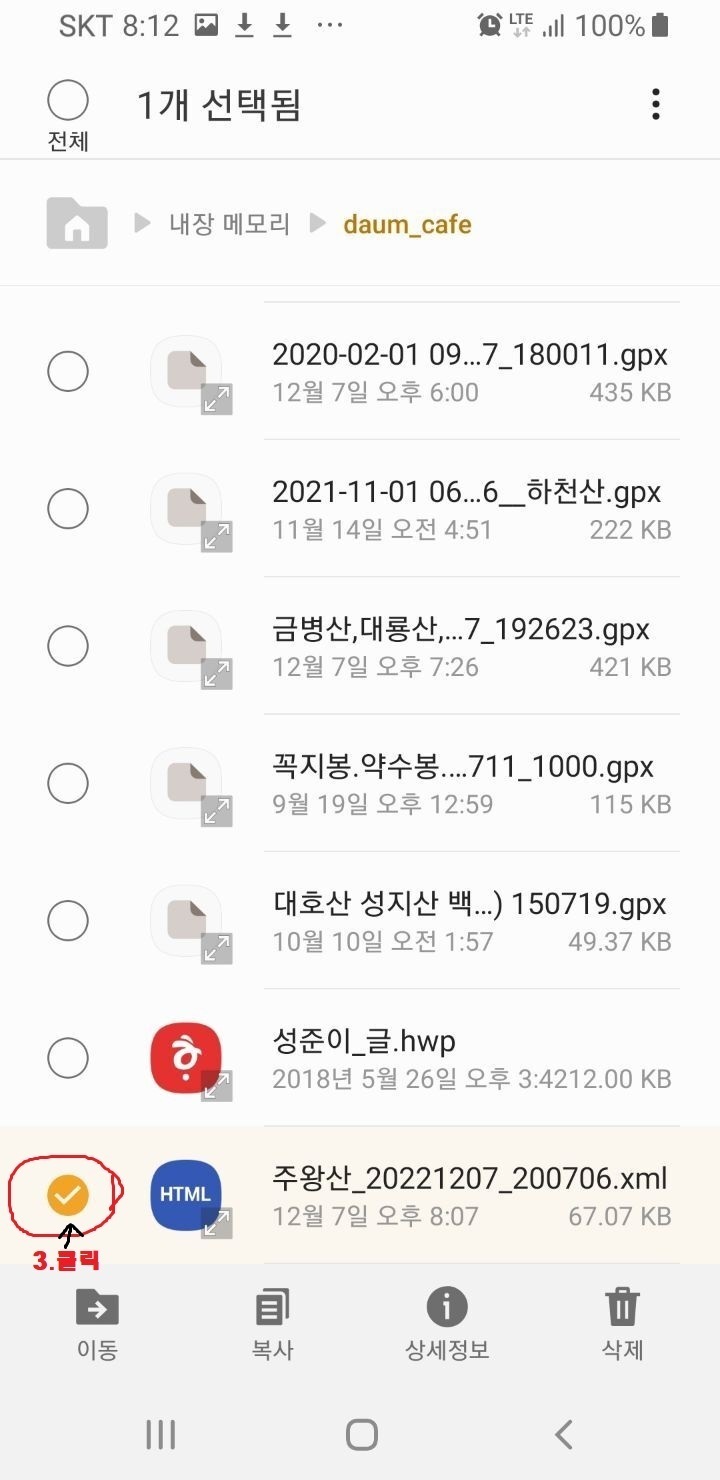Go to the storage home folder icon

[x=77, y=223]
